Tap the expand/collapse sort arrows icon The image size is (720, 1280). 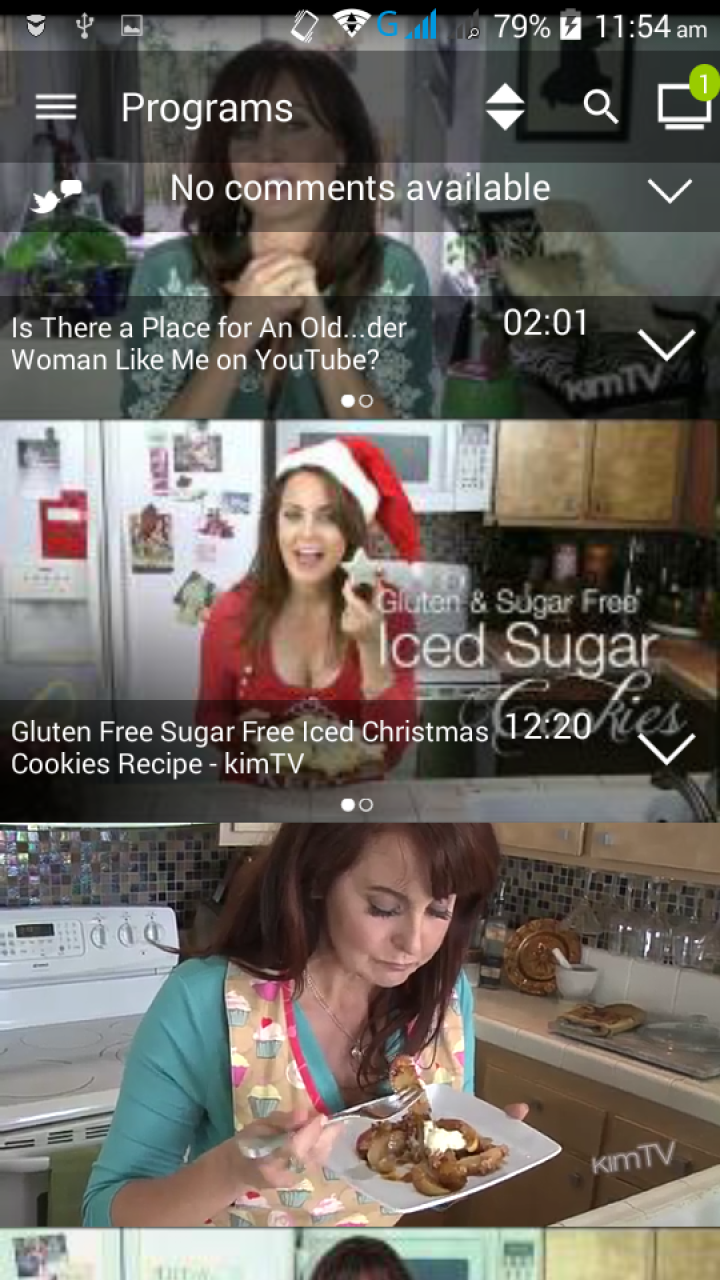click(505, 107)
